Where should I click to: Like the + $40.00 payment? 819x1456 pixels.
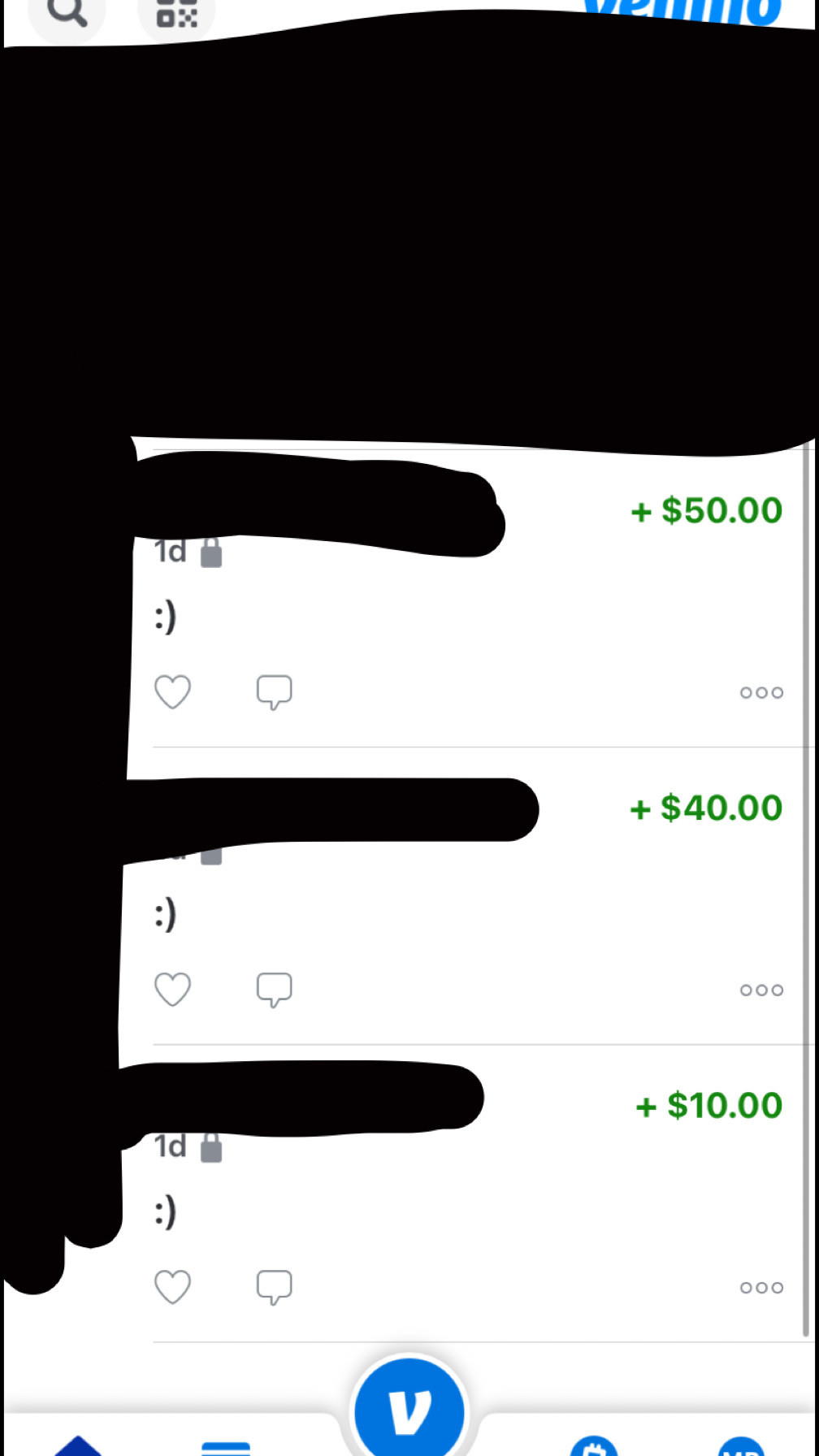click(x=172, y=990)
